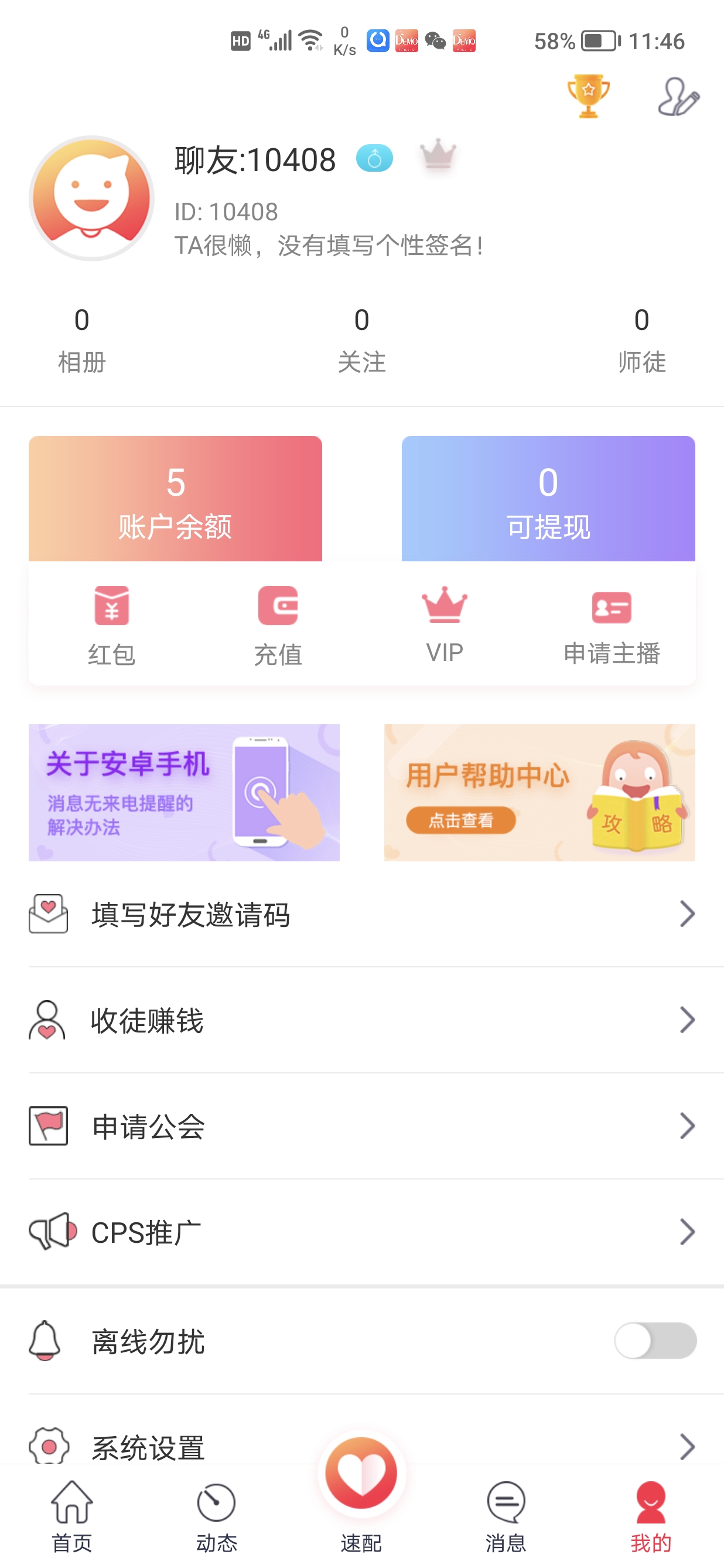Switch to the 动态 tab
The image size is (724, 1568).
click(217, 1516)
